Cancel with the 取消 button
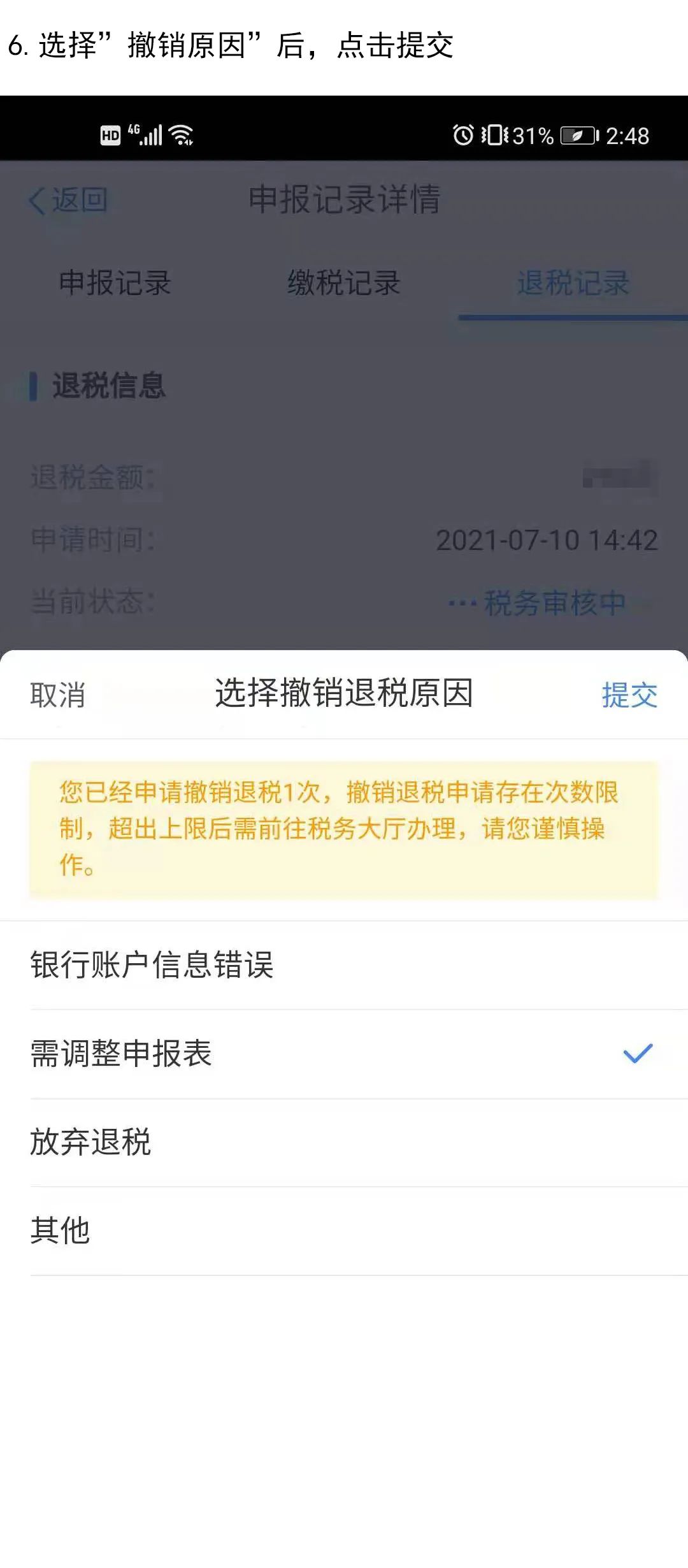This screenshot has height=1568, width=688. [x=58, y=695]
